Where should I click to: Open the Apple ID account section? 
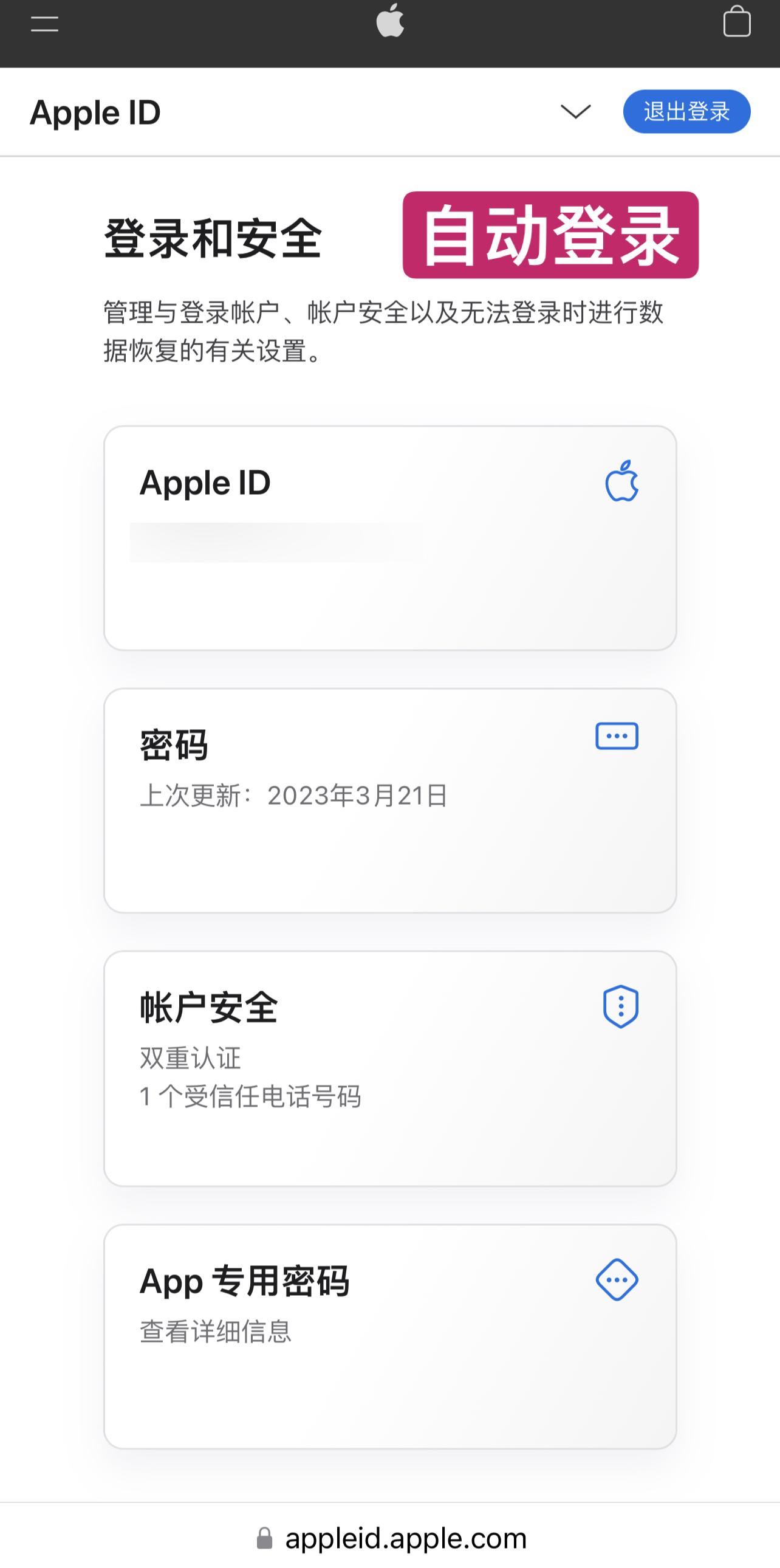coord(389,535)
